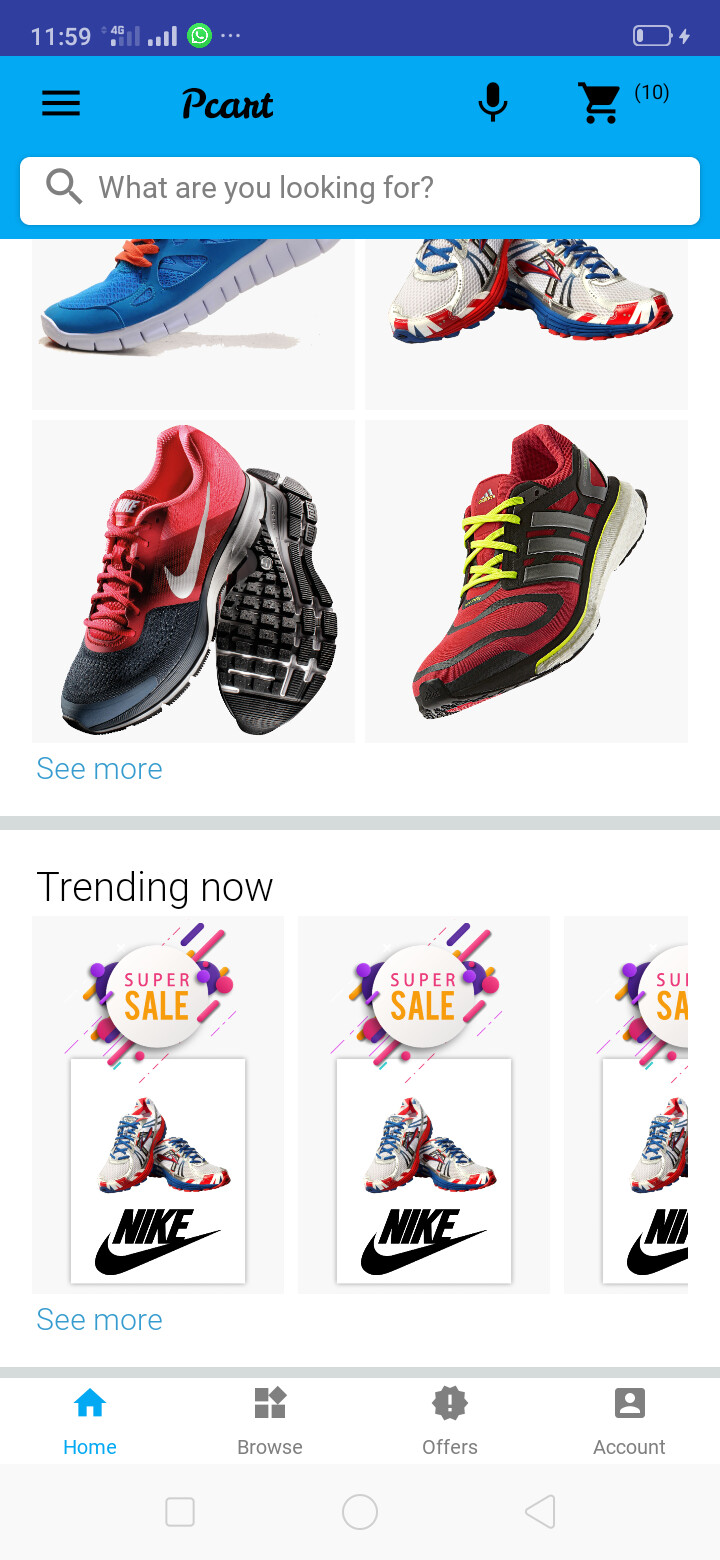Go back using the system back button
The width and height of the screenshot is (720, 1560).
coord(540,1511)
